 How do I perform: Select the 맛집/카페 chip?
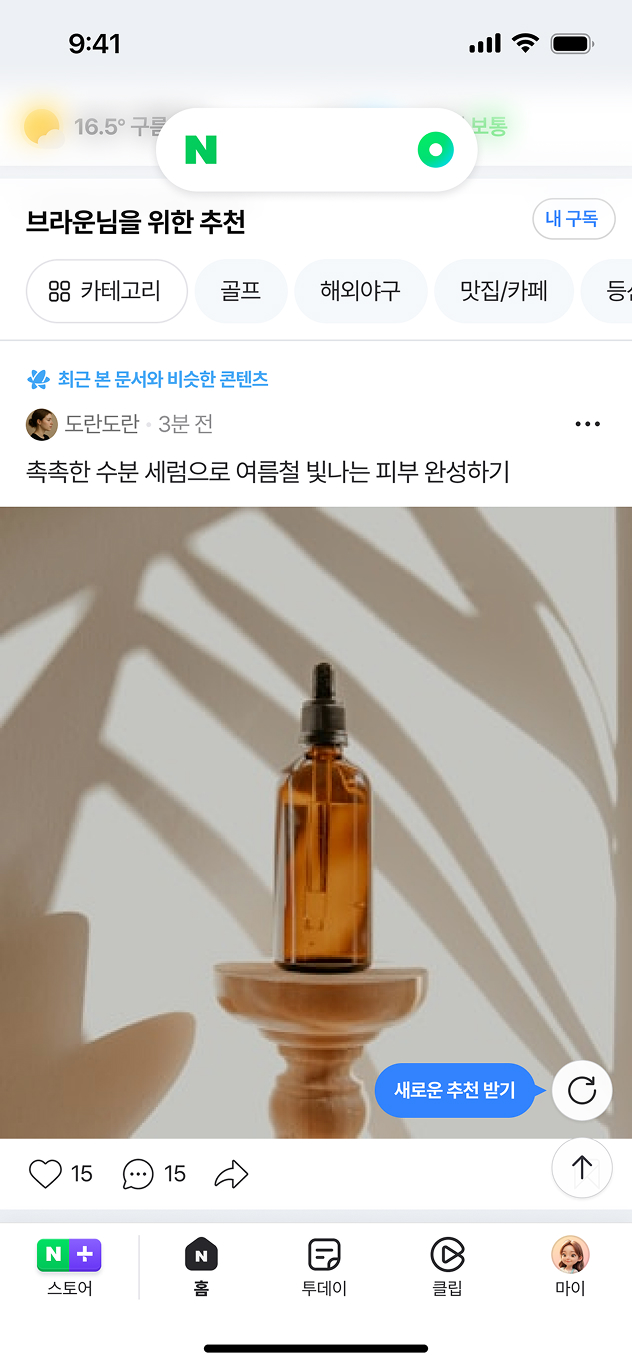click(503, 291)
